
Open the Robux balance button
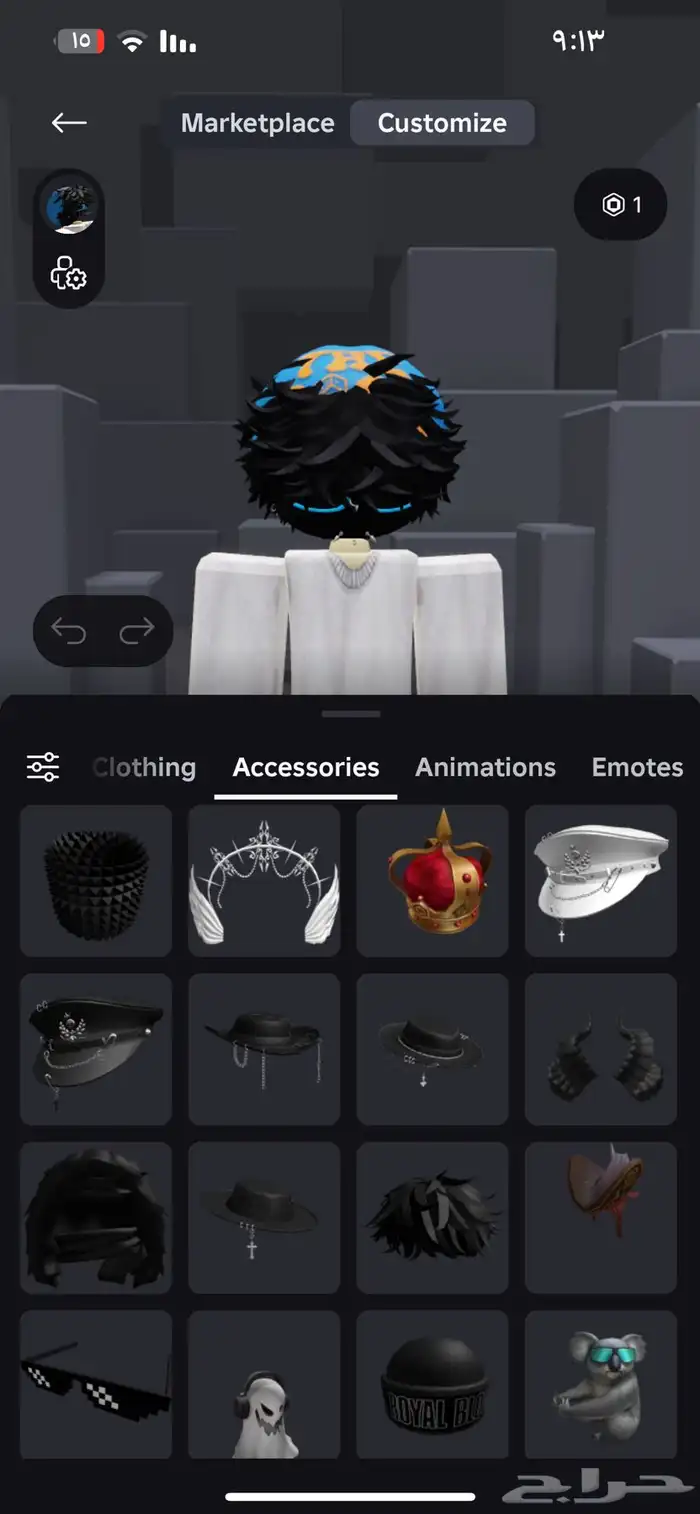tap(620, 205)
